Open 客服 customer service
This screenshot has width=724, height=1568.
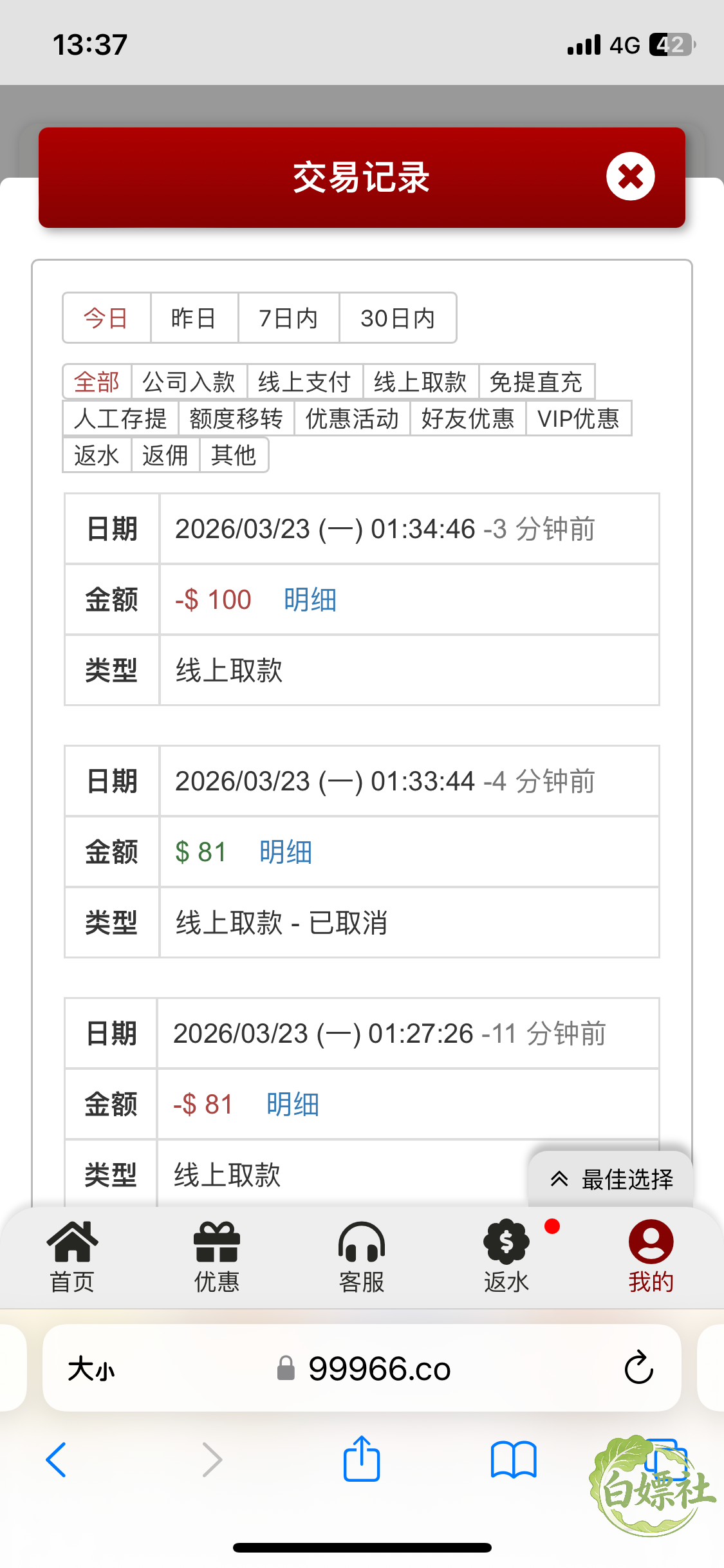point(362,1256)
